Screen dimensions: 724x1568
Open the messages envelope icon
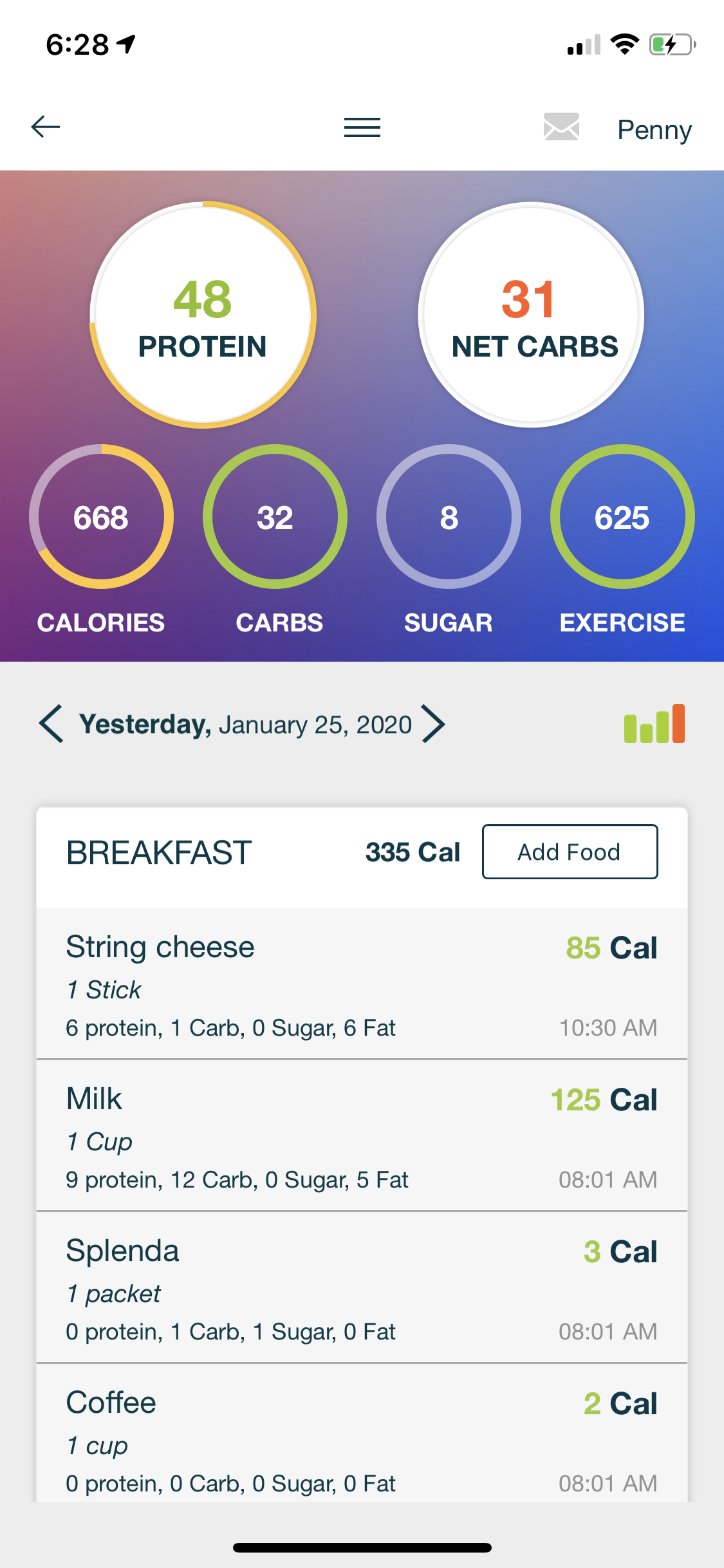(561, 127)
